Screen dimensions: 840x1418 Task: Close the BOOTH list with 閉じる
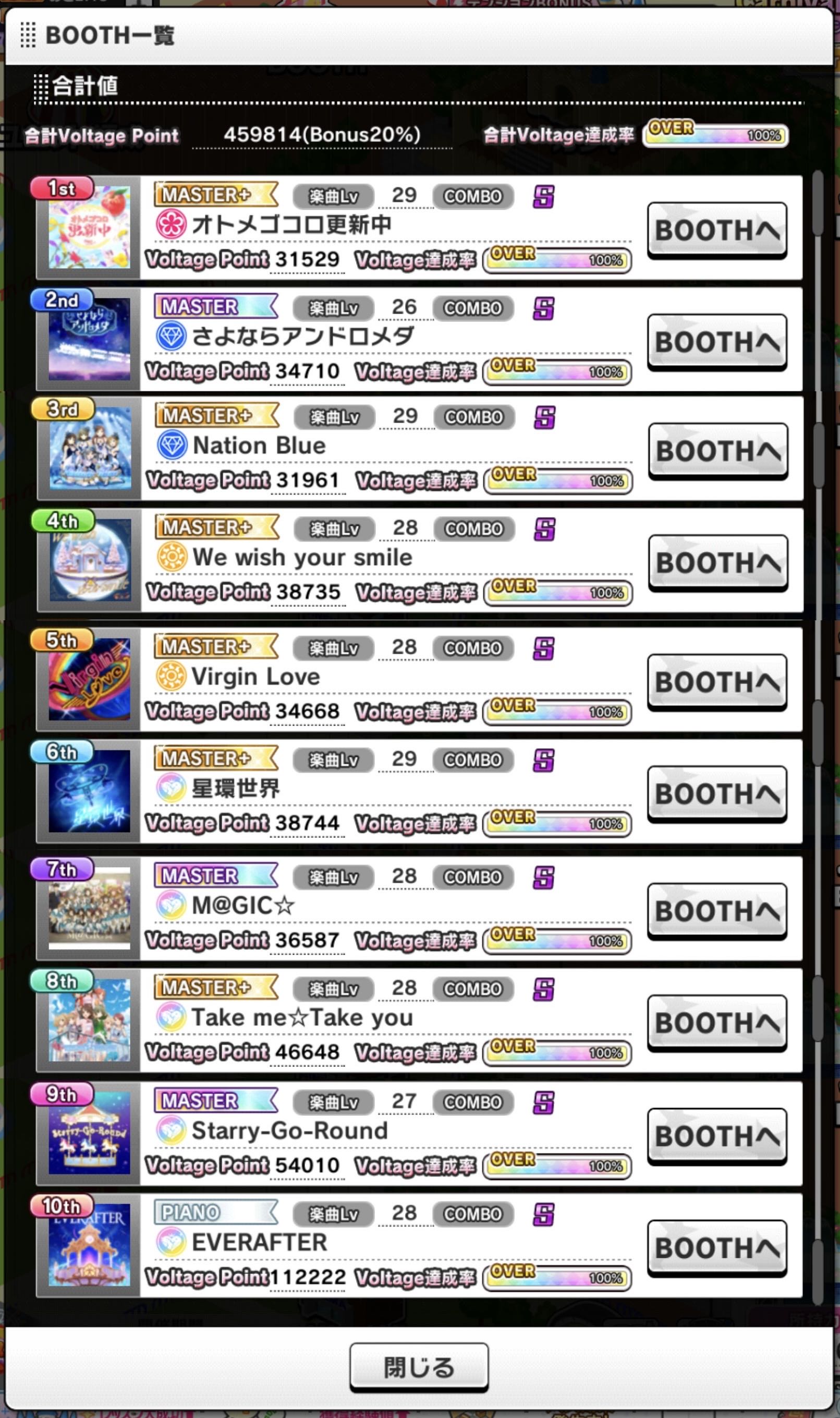419,1366
